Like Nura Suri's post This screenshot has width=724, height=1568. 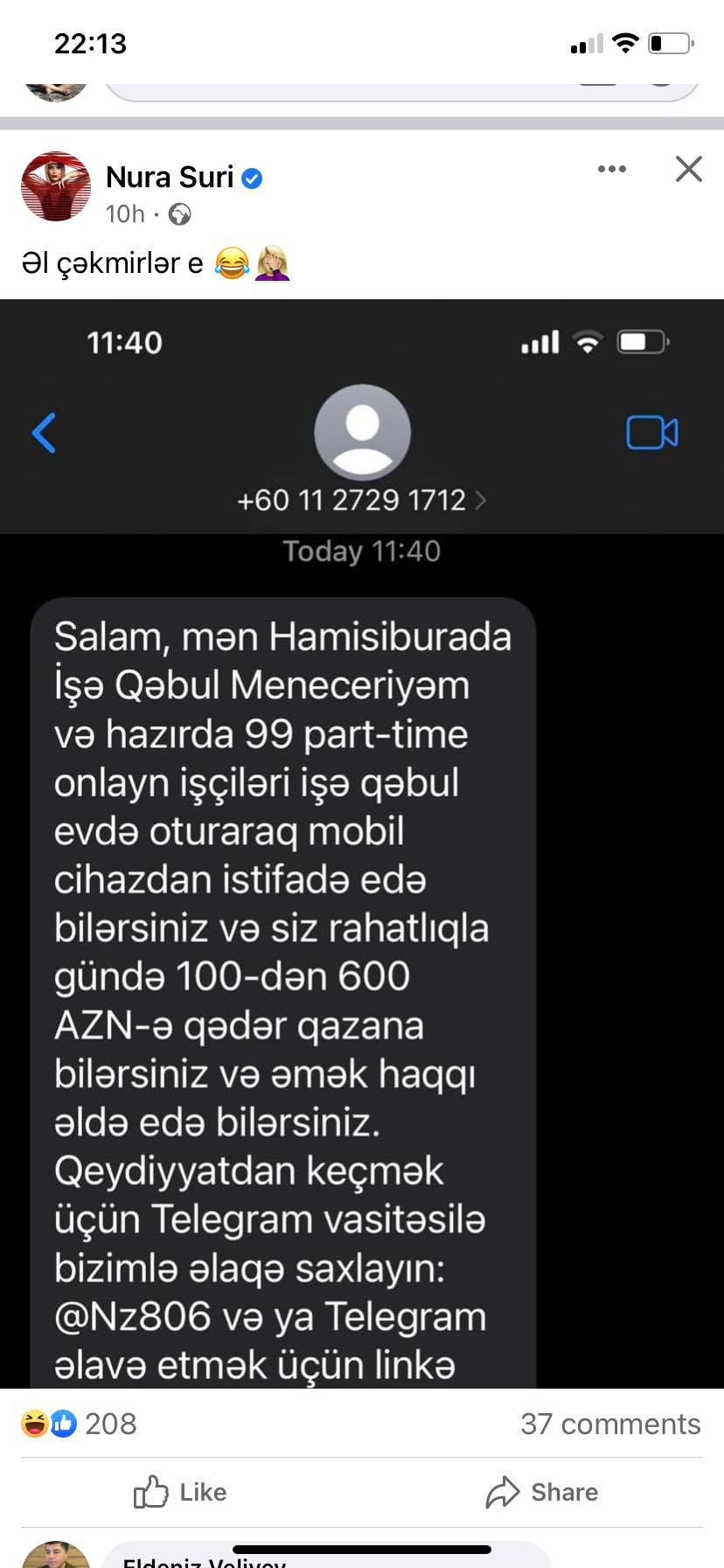point(181,1492)
